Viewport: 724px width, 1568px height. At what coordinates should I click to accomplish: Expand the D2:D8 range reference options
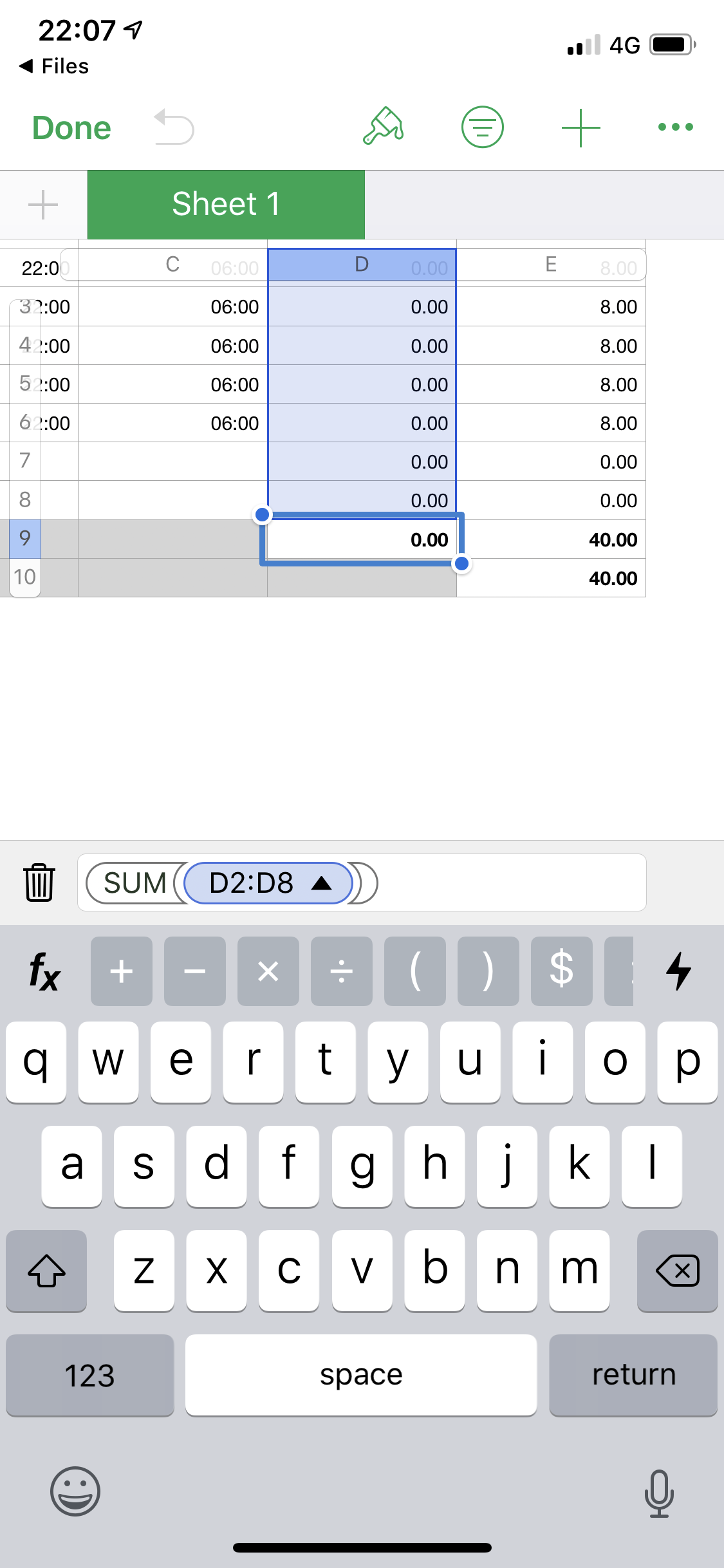click(321, 883)
